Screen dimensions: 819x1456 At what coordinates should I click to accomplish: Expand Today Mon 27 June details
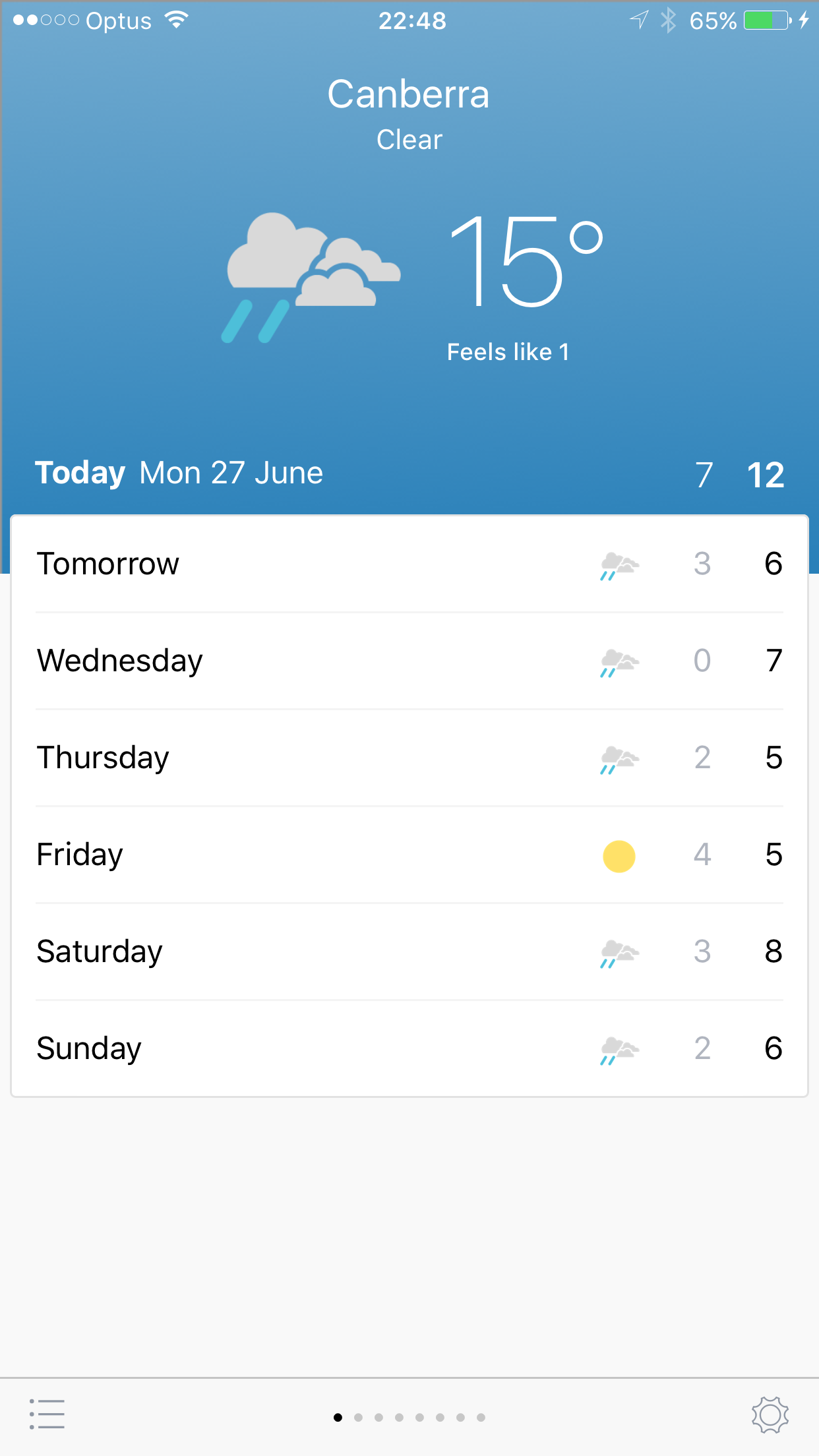[409, 473]
